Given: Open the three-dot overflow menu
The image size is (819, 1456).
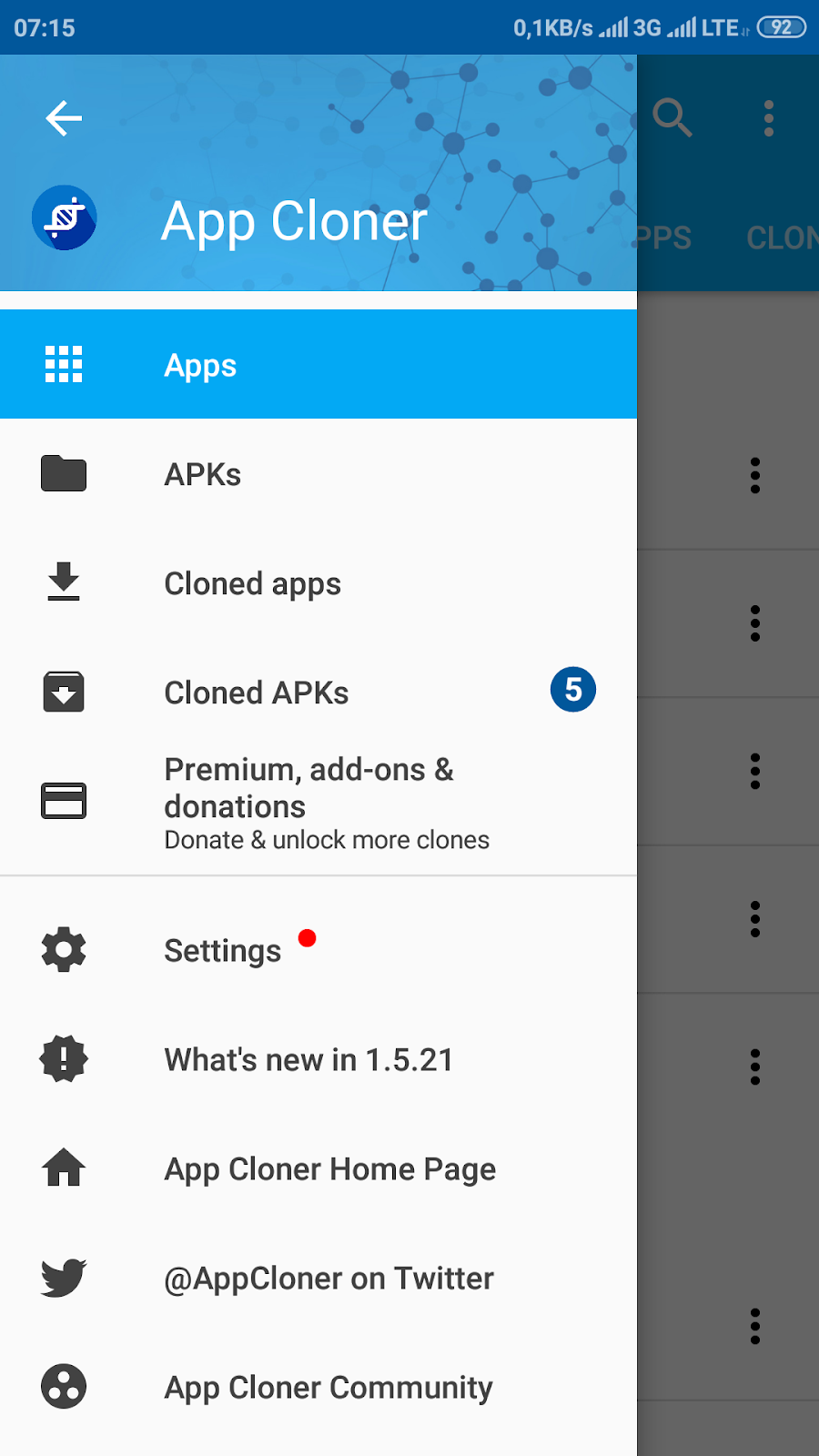Looking at the screenshot, I should click(x=768, y=118).
